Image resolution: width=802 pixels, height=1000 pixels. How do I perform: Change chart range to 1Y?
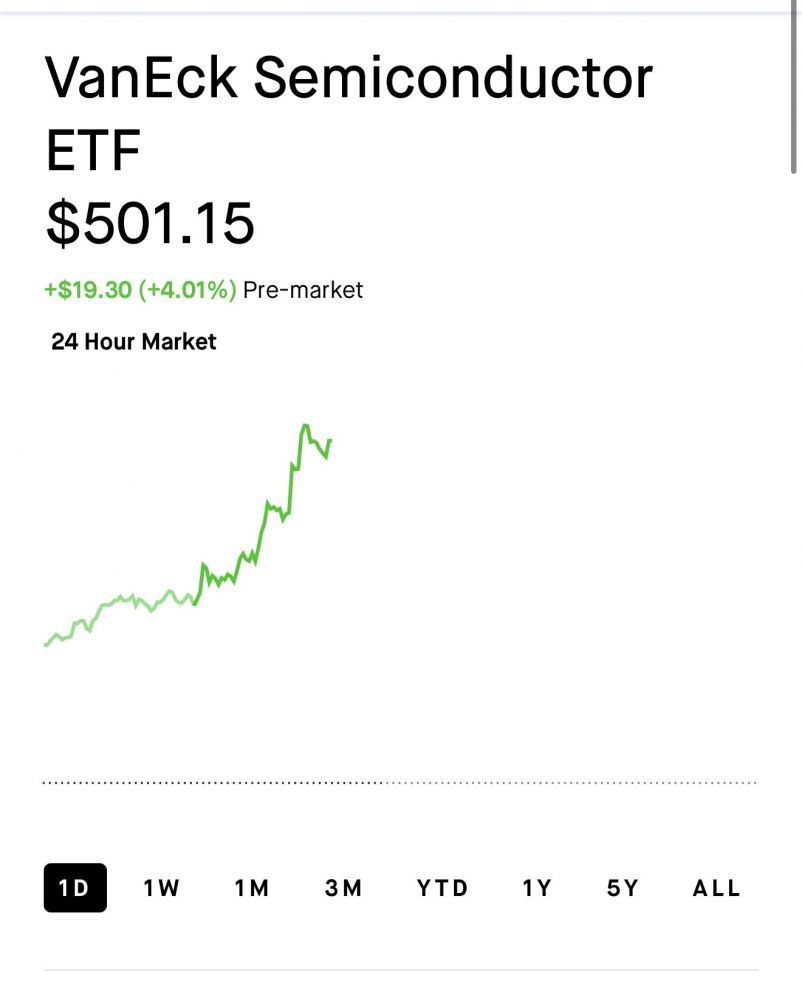pyautogui.click(x=537, y=888)
